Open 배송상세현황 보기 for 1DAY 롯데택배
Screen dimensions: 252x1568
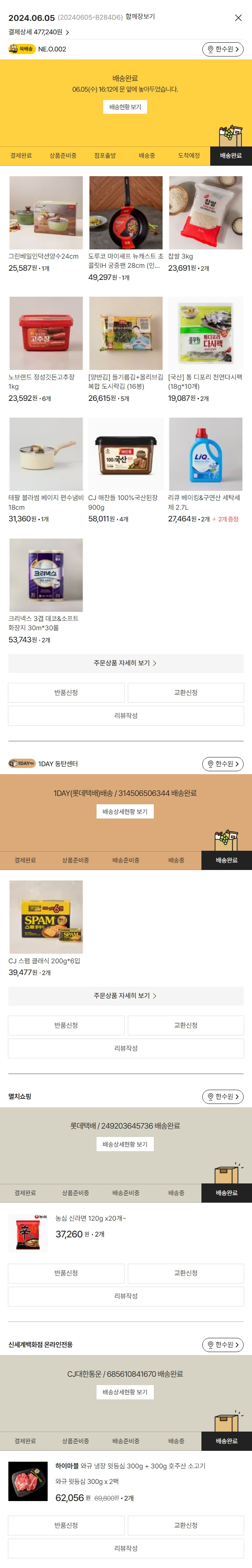tap(125, 811)
